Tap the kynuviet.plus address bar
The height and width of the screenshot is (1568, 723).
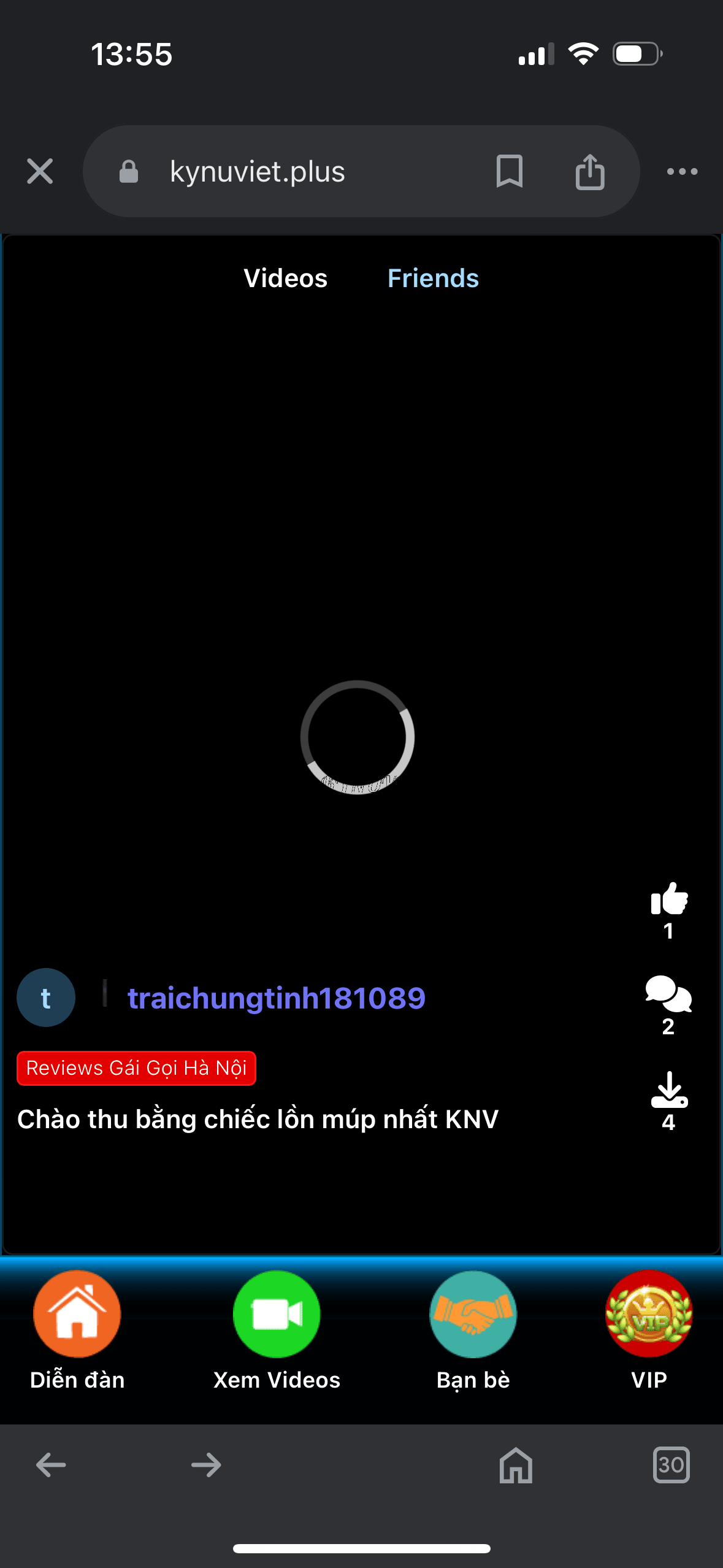[258, 172]
